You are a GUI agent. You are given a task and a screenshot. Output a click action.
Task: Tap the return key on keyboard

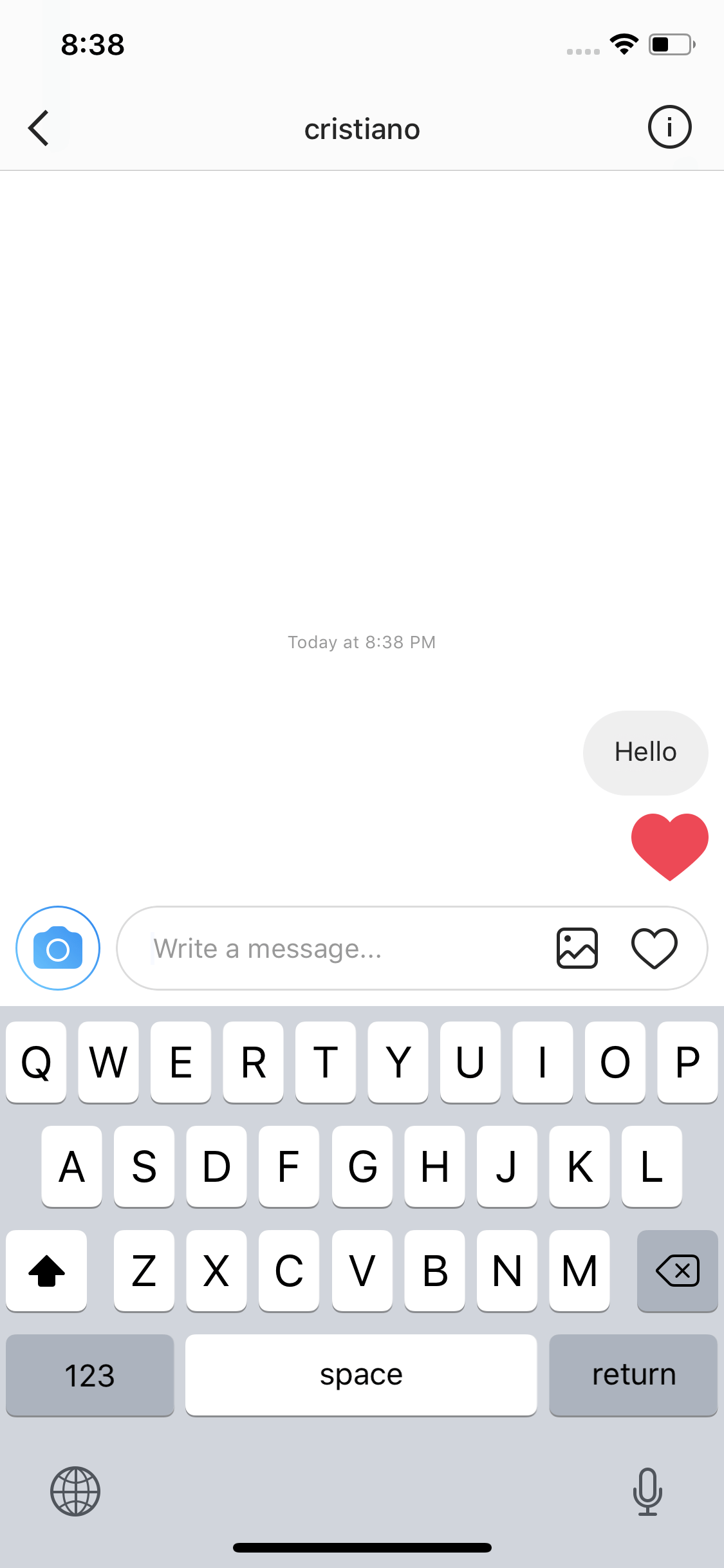633,1375
